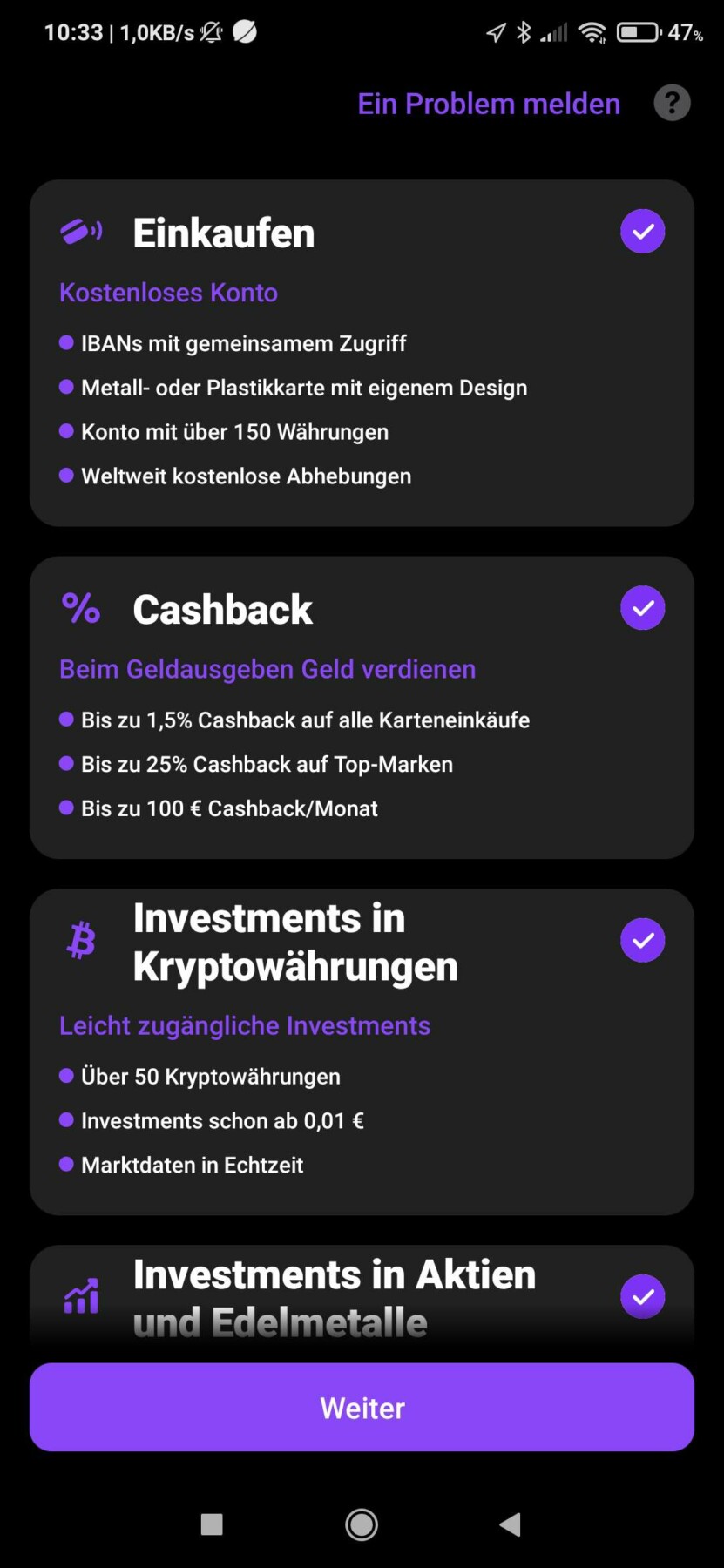Open Kostenloses Konto details
This screenshot has height=1568, width=724.
pos(168,293)
